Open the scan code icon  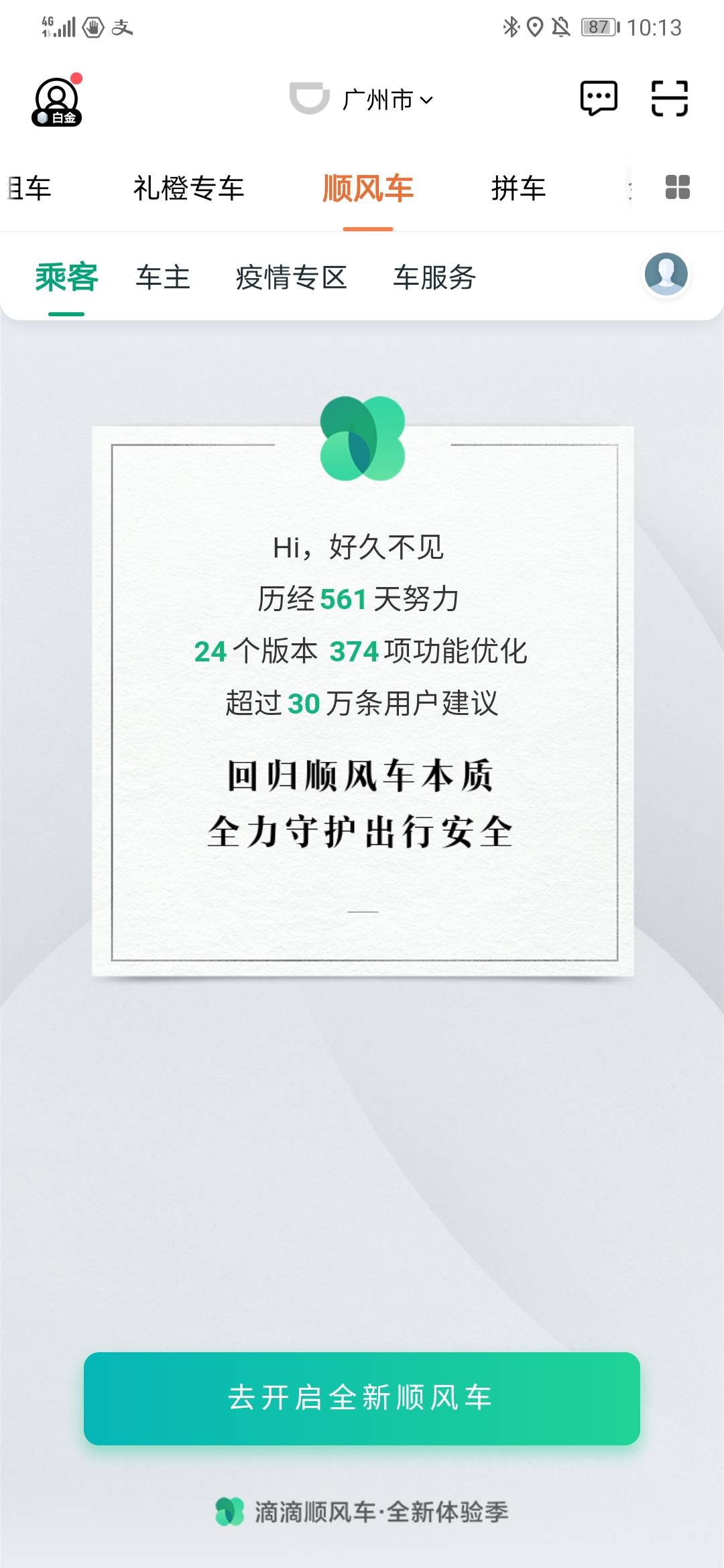point(669,99)
